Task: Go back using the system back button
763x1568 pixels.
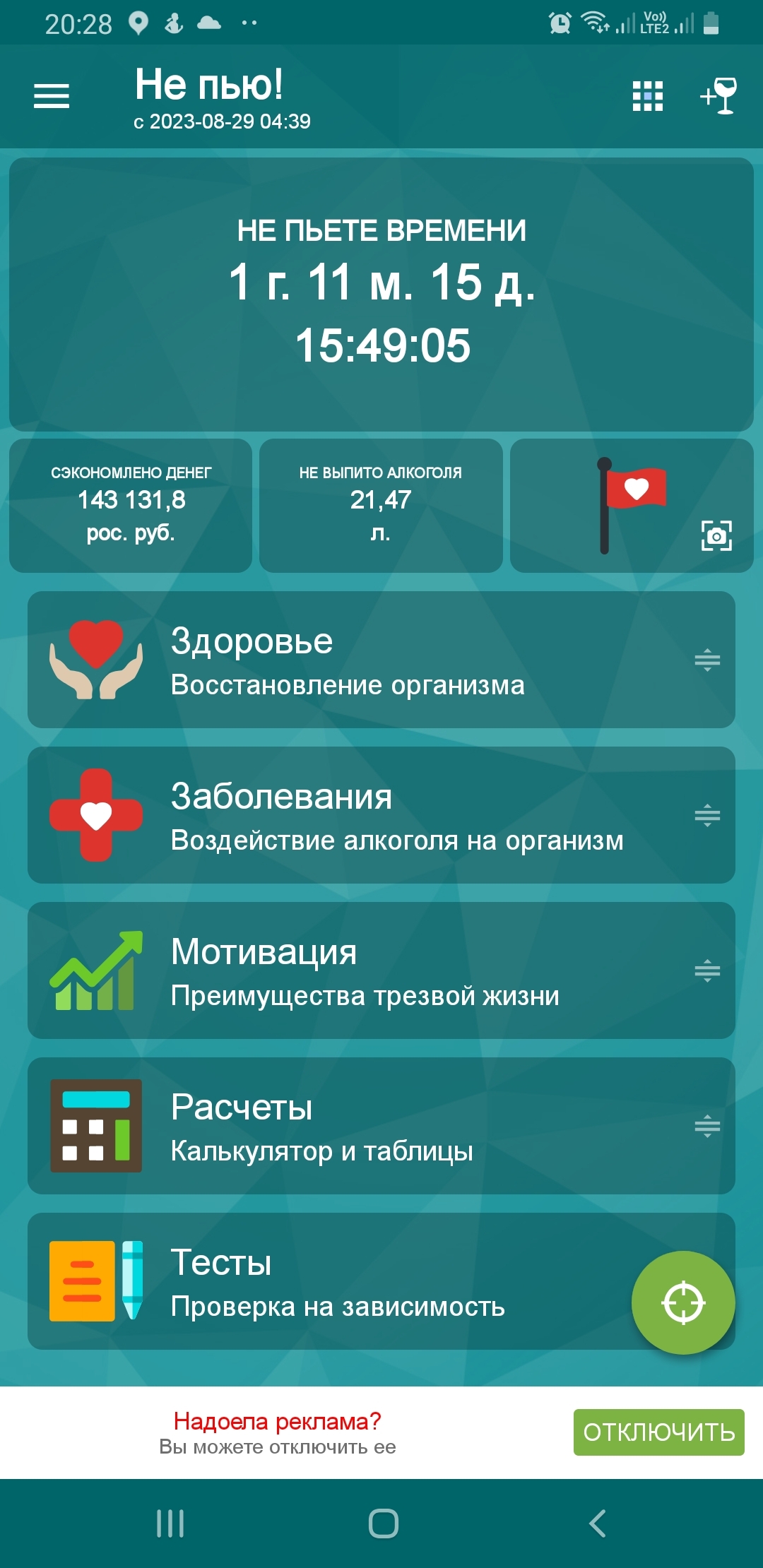Action: (x=598, y=1524)
